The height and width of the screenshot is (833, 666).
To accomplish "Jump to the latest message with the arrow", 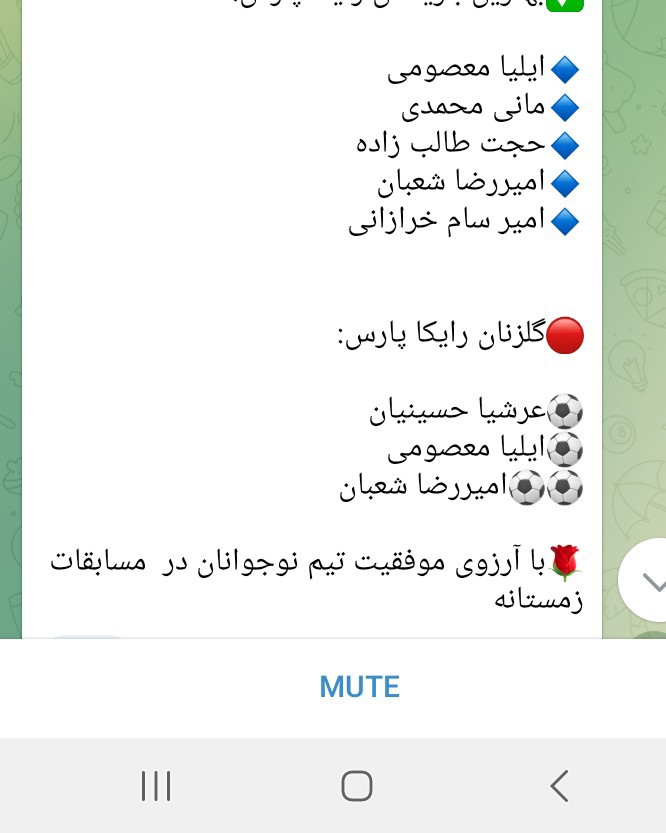I will point(650,581).
